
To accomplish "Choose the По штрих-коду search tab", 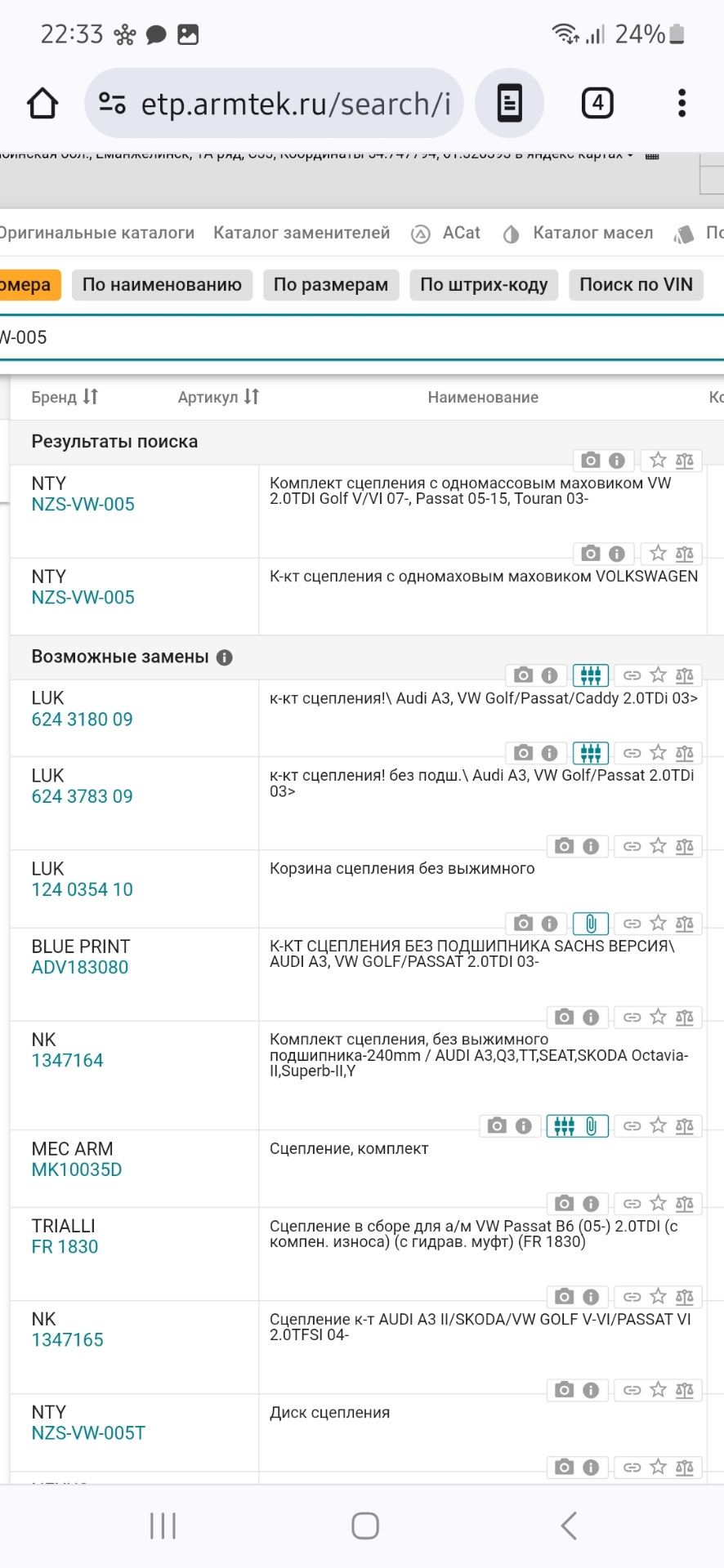I will pos(484,285).
